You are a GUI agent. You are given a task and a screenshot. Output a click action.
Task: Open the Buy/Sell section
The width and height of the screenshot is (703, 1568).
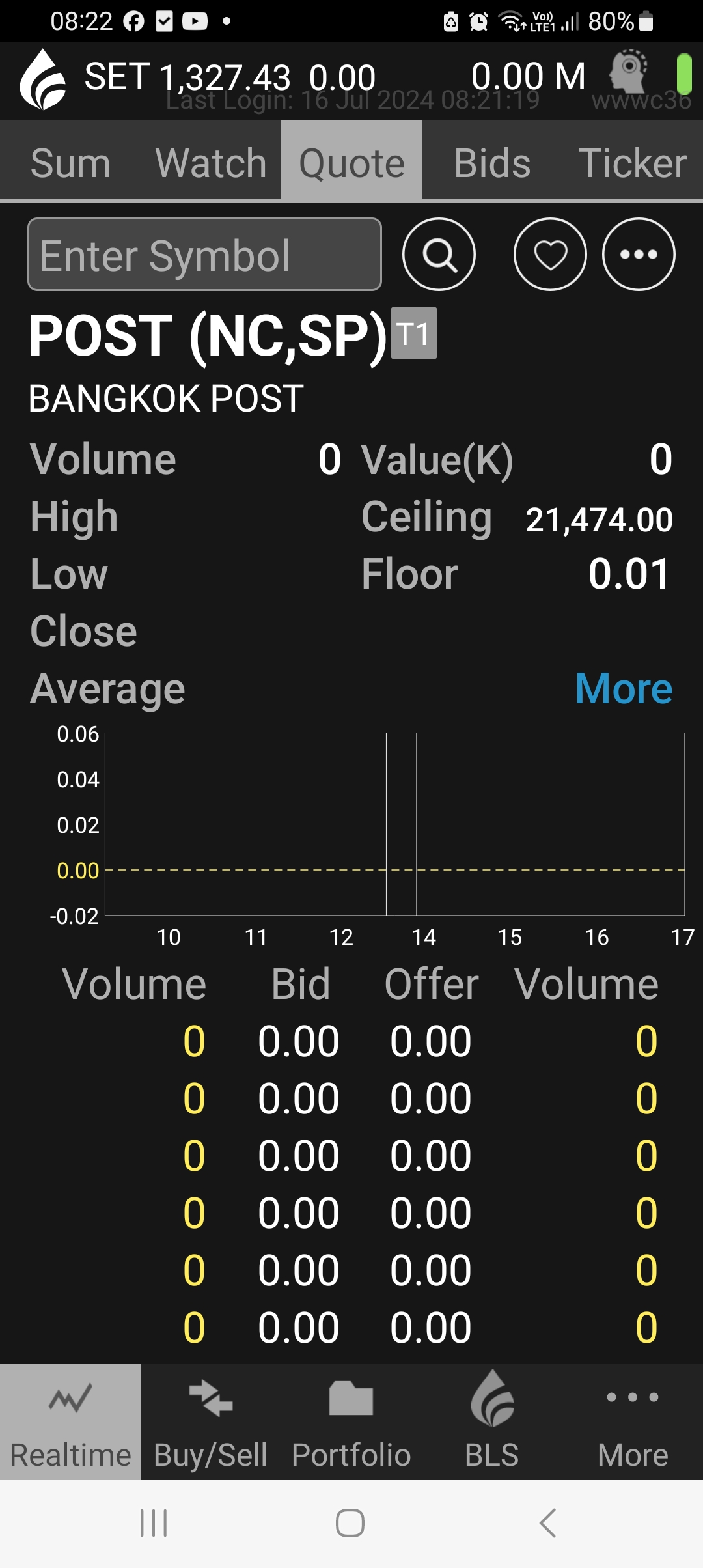point(211,1422)
